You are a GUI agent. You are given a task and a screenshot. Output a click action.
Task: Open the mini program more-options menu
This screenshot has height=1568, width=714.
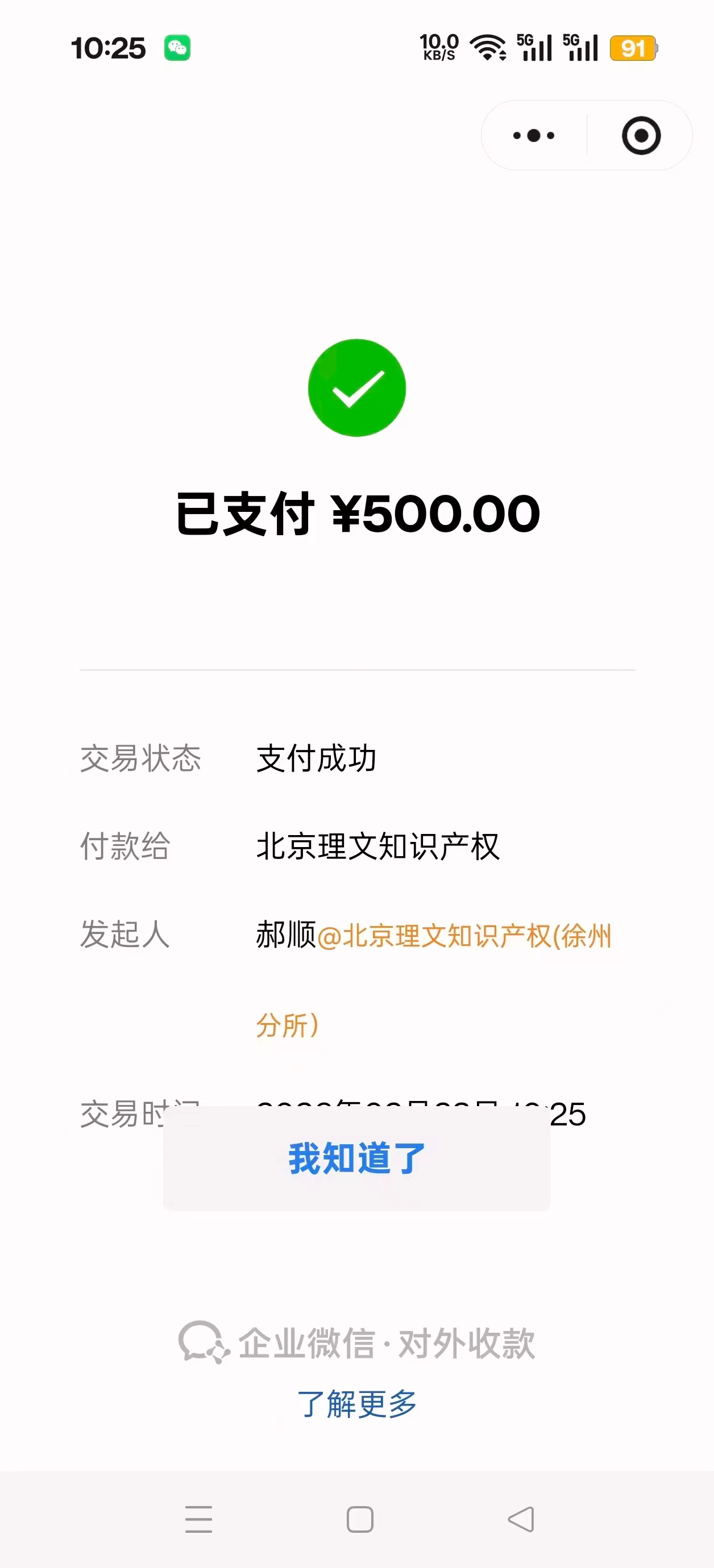[534, 135]
